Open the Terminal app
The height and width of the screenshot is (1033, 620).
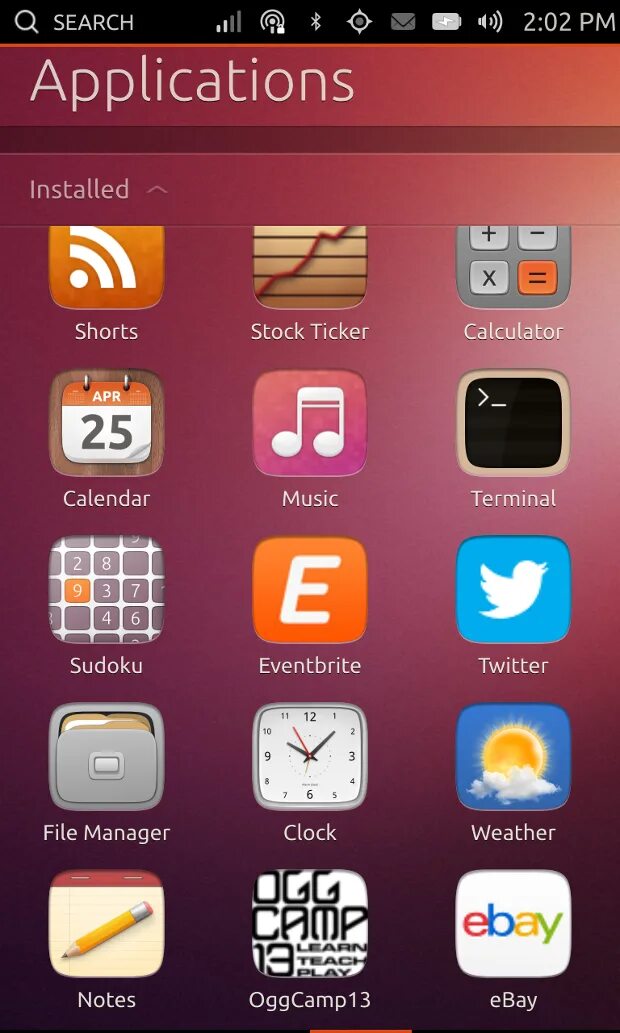pyautogui.click(x=513, y=423)
